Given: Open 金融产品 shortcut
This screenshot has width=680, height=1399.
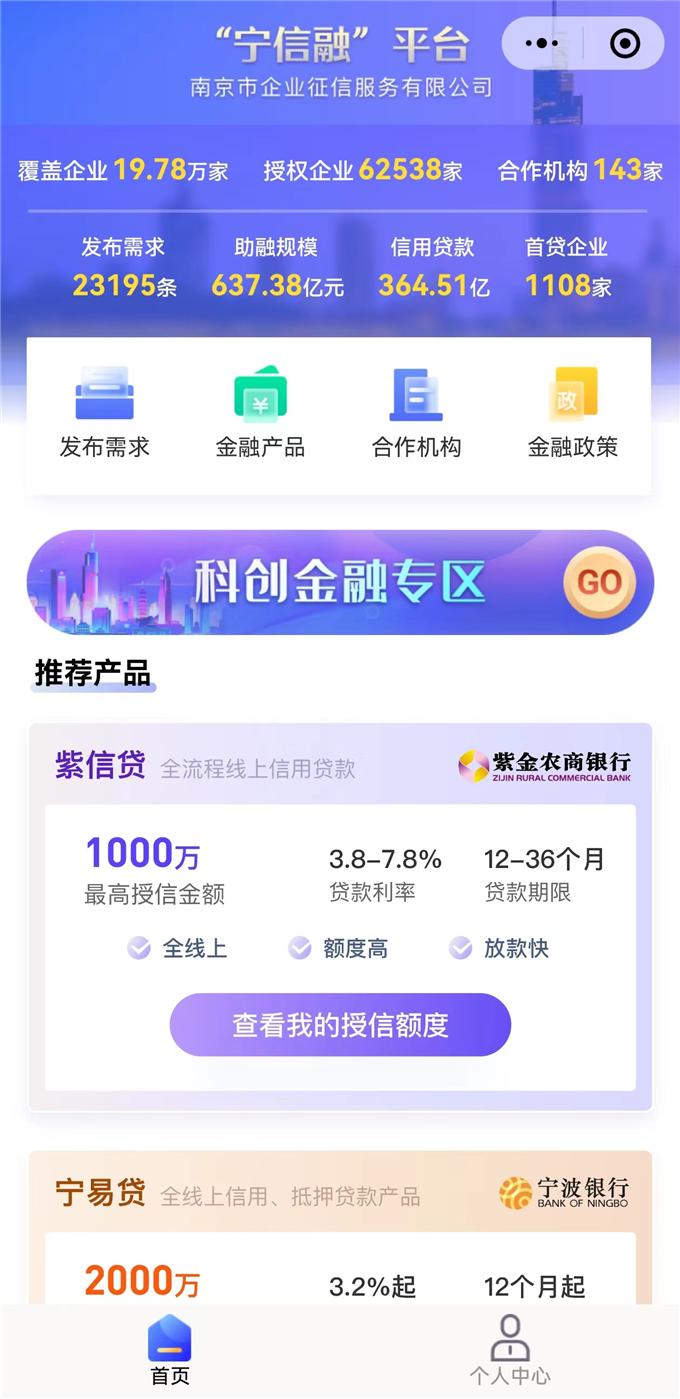Looking at the screenshot, I should (x=260, y=413).
